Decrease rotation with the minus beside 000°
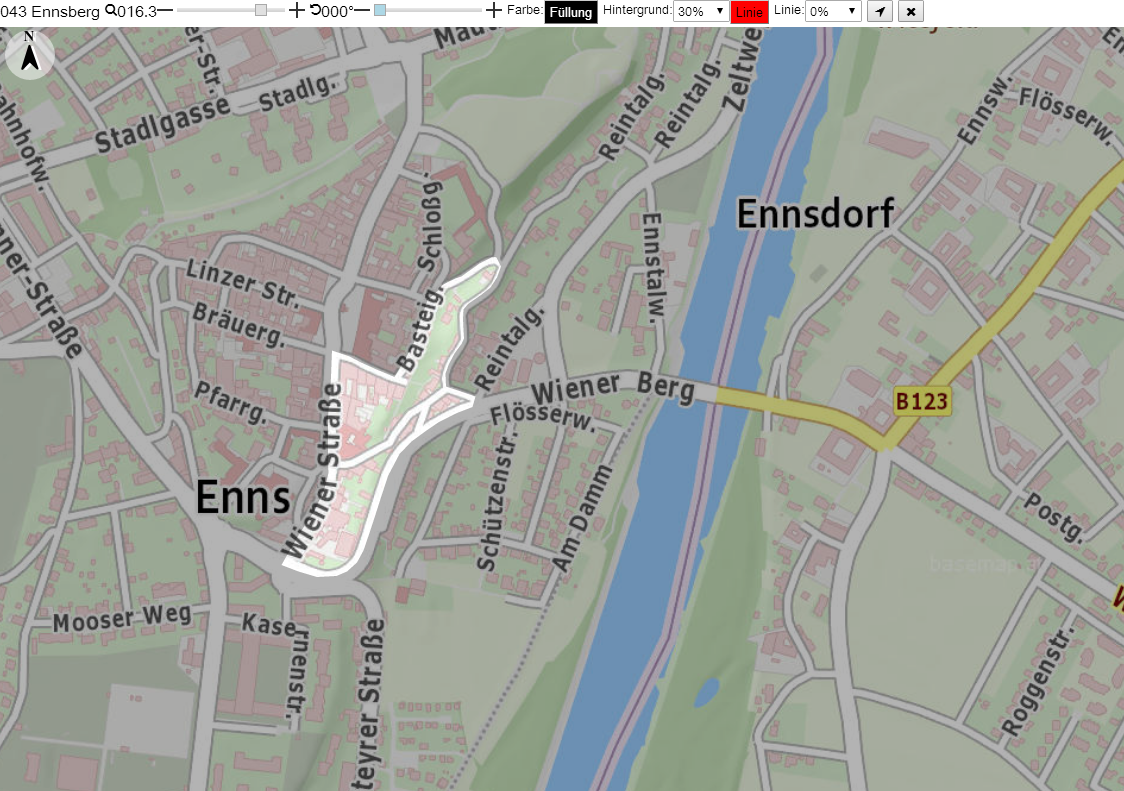This screenshot has height=791, width=1124. (x=362, y=11)
